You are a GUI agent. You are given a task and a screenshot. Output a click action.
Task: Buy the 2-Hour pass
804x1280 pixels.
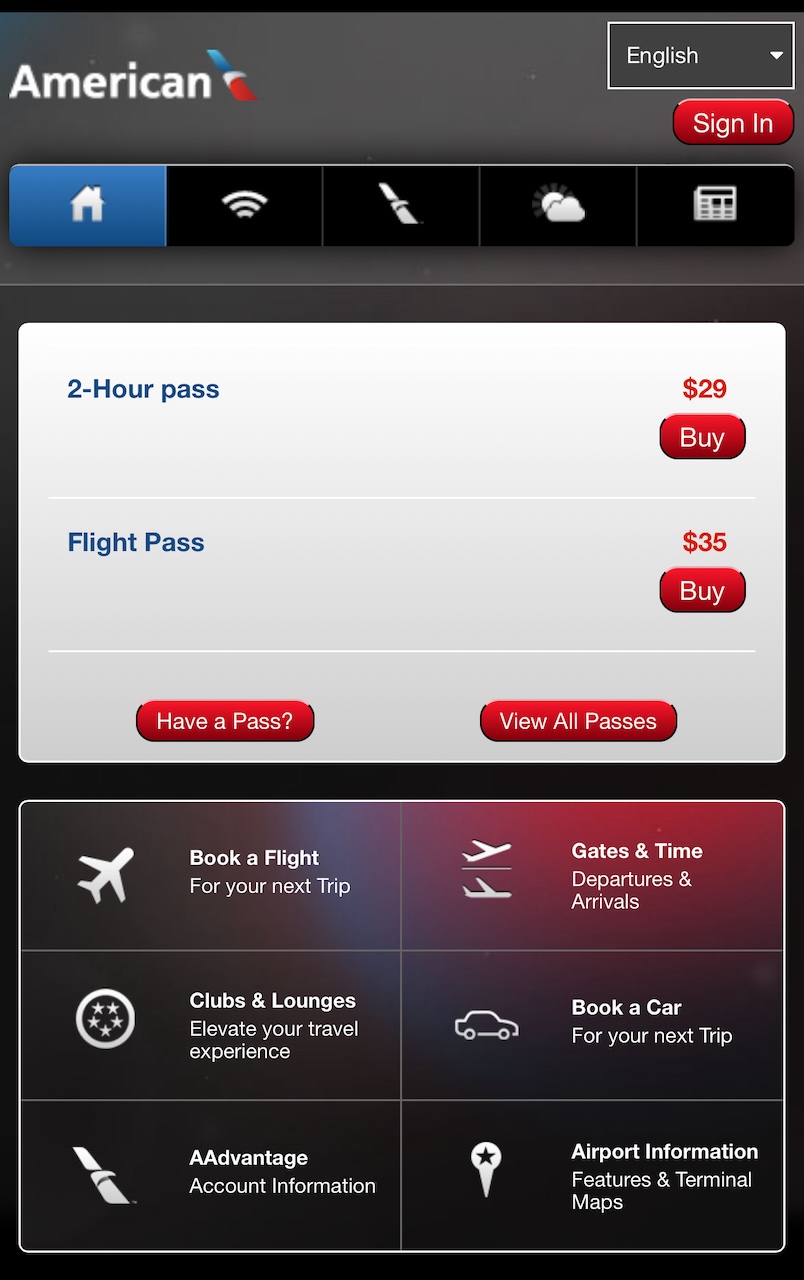702,438
